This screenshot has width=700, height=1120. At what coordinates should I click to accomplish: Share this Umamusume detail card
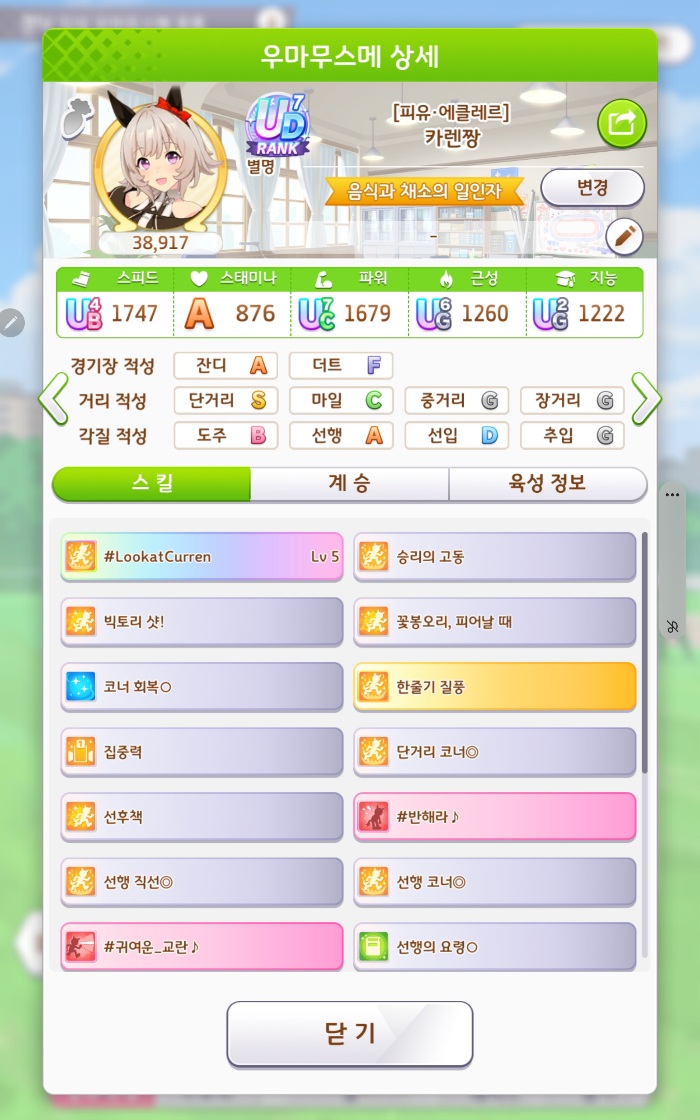click(622, 124)
